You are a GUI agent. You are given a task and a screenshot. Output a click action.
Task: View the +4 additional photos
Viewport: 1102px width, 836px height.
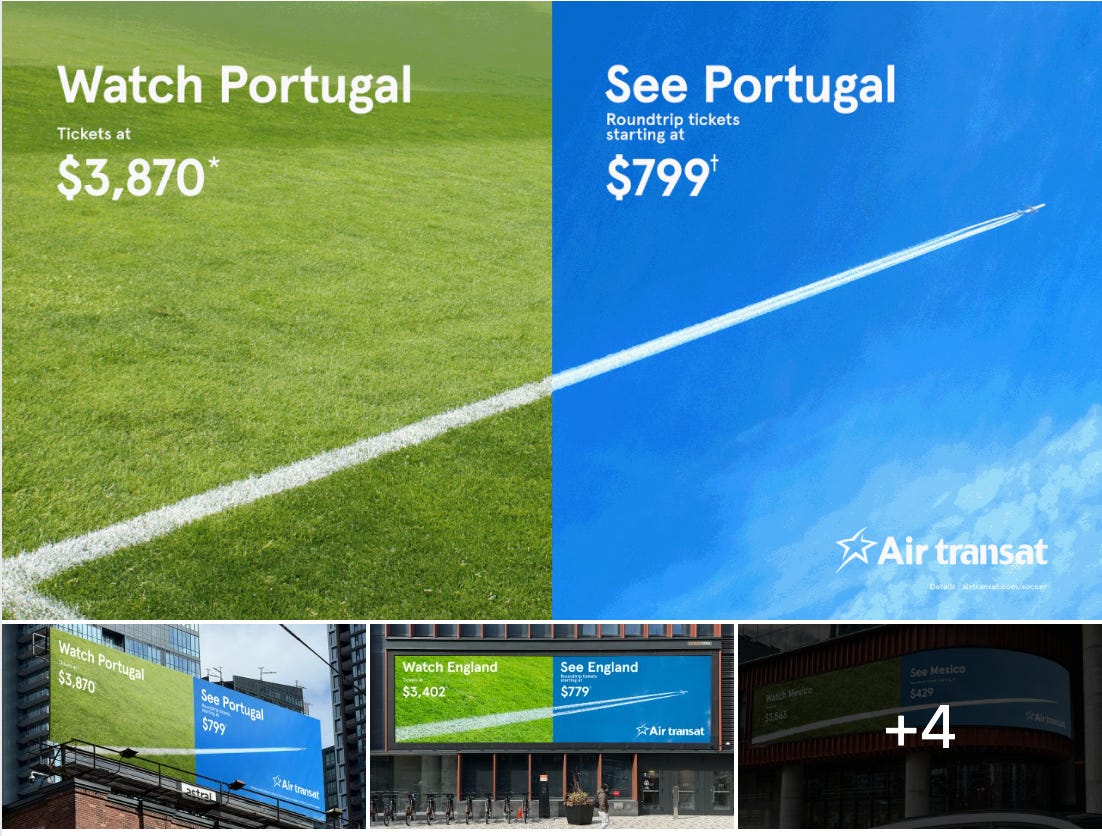[x=920, y=726]
